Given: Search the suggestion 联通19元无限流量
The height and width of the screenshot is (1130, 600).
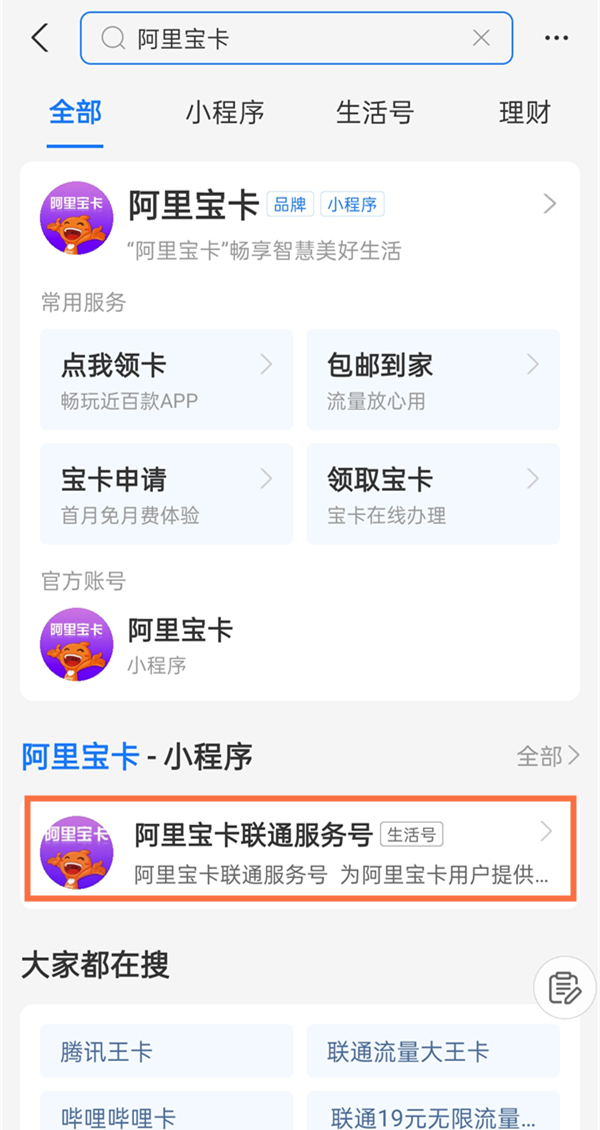Looking at the screenshot, I should (x=432, y=1112).
